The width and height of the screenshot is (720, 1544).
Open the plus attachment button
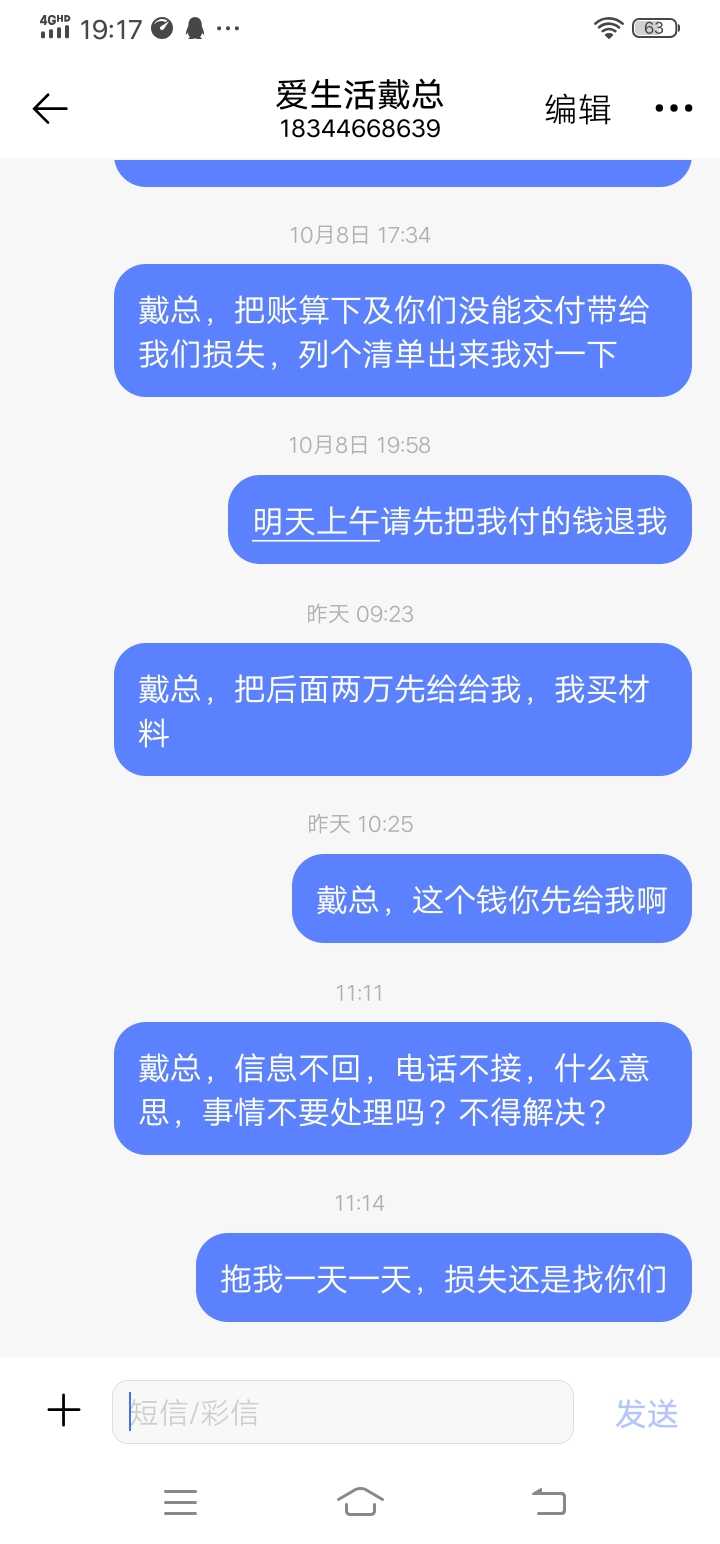tap(64, 1411)
